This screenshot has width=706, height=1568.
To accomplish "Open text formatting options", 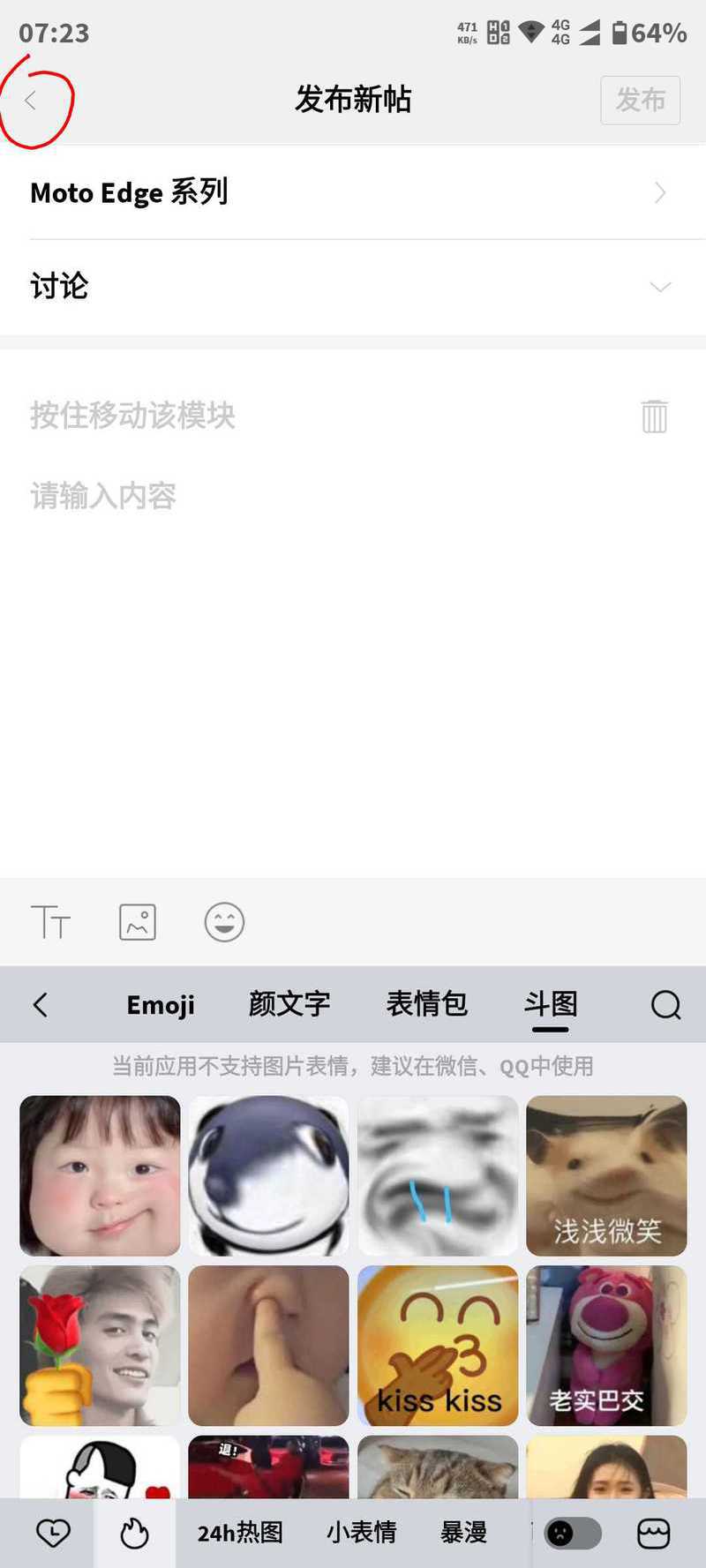I will [50, 922].
